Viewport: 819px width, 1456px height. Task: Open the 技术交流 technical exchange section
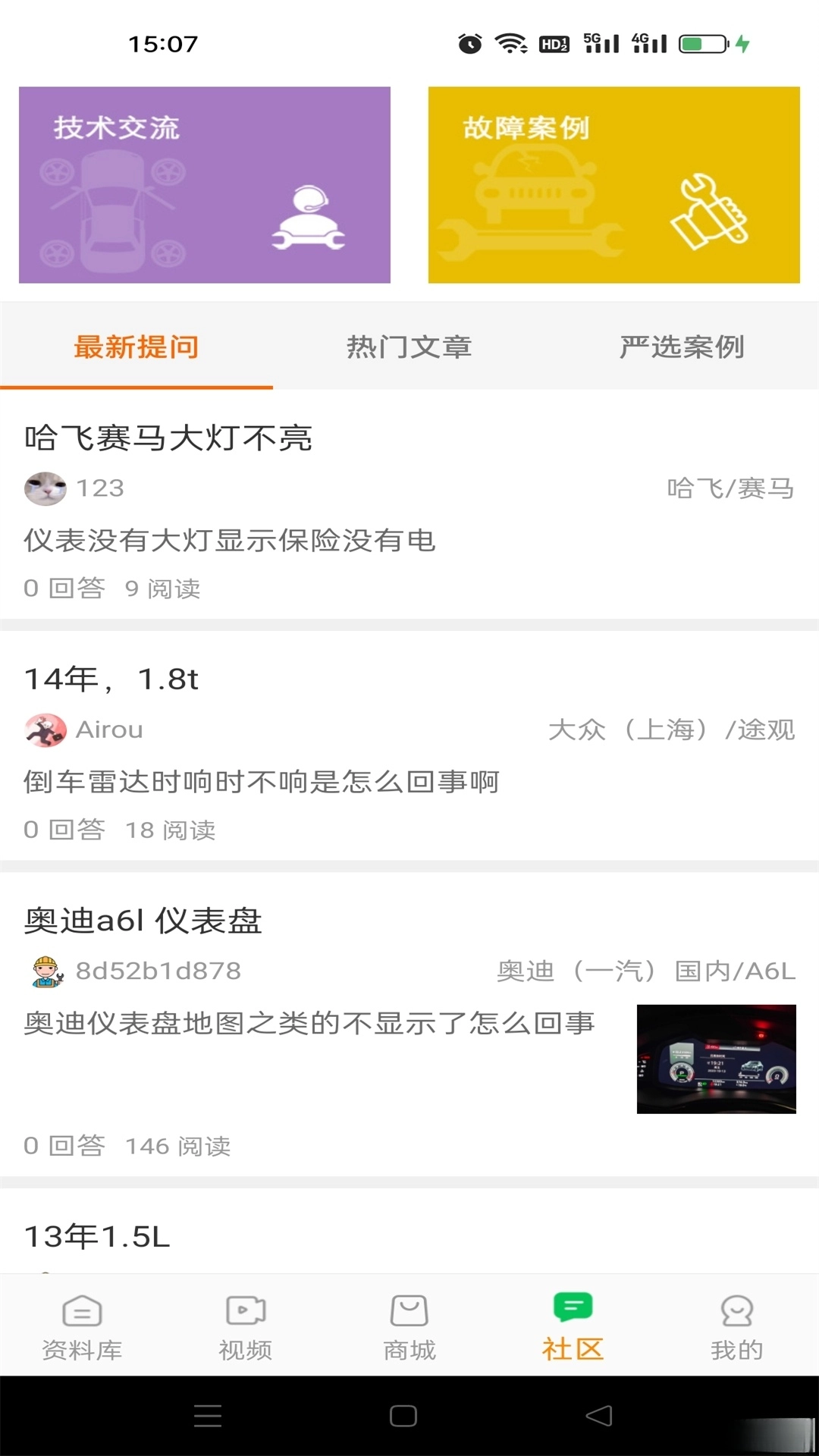point(204,184)
